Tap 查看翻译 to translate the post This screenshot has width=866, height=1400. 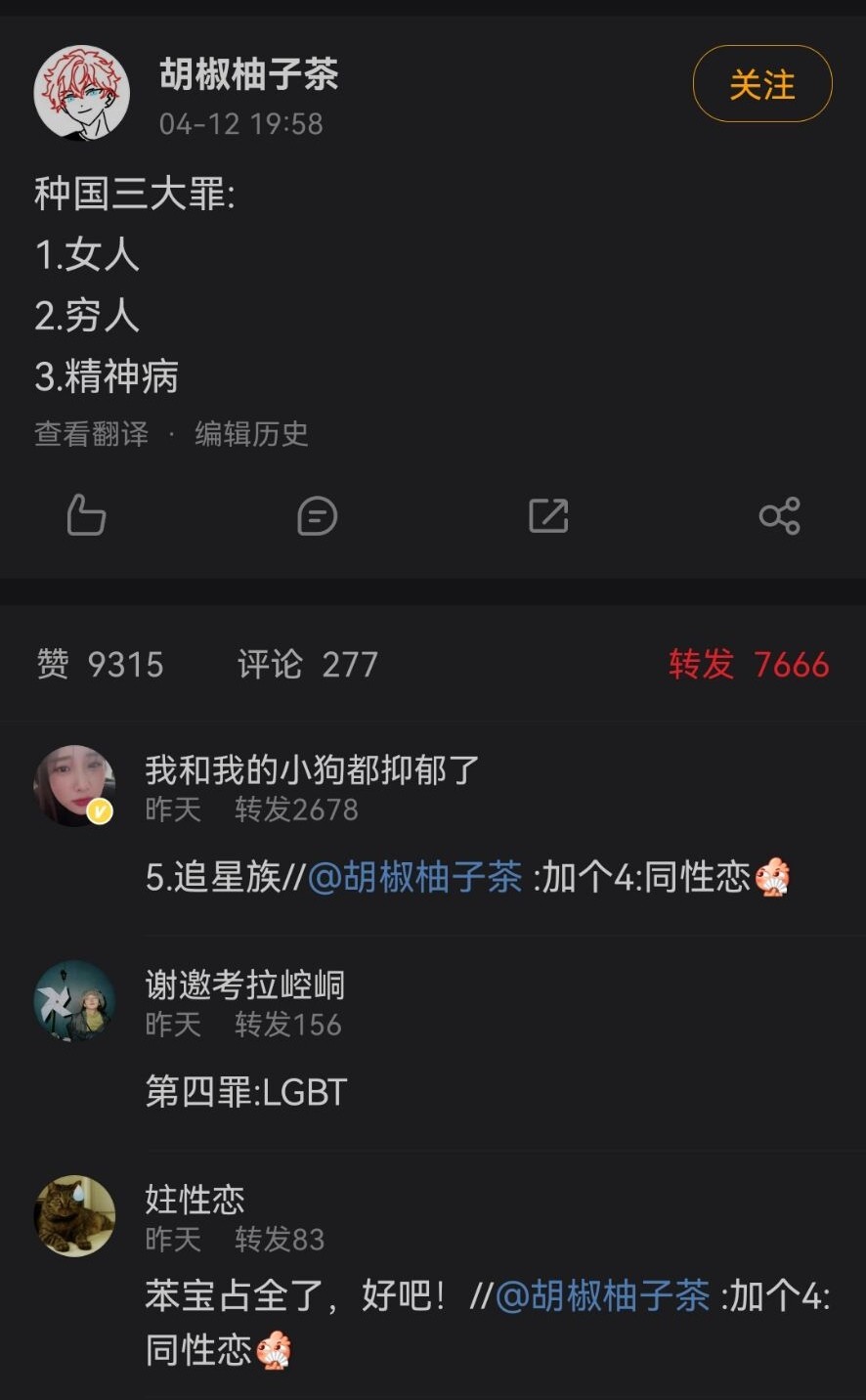(x=92, y=434)
